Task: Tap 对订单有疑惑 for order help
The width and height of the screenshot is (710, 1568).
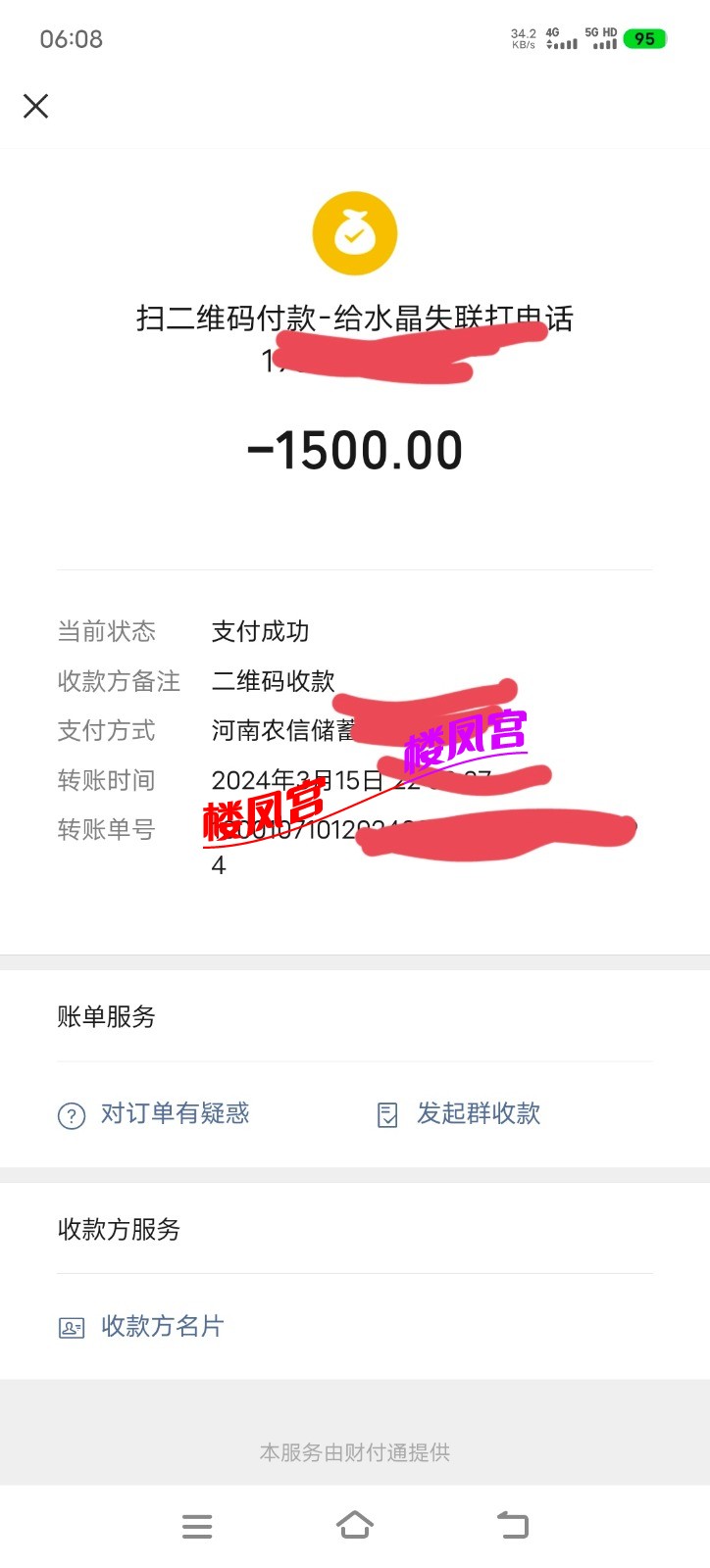Action: coord(155,1114)
